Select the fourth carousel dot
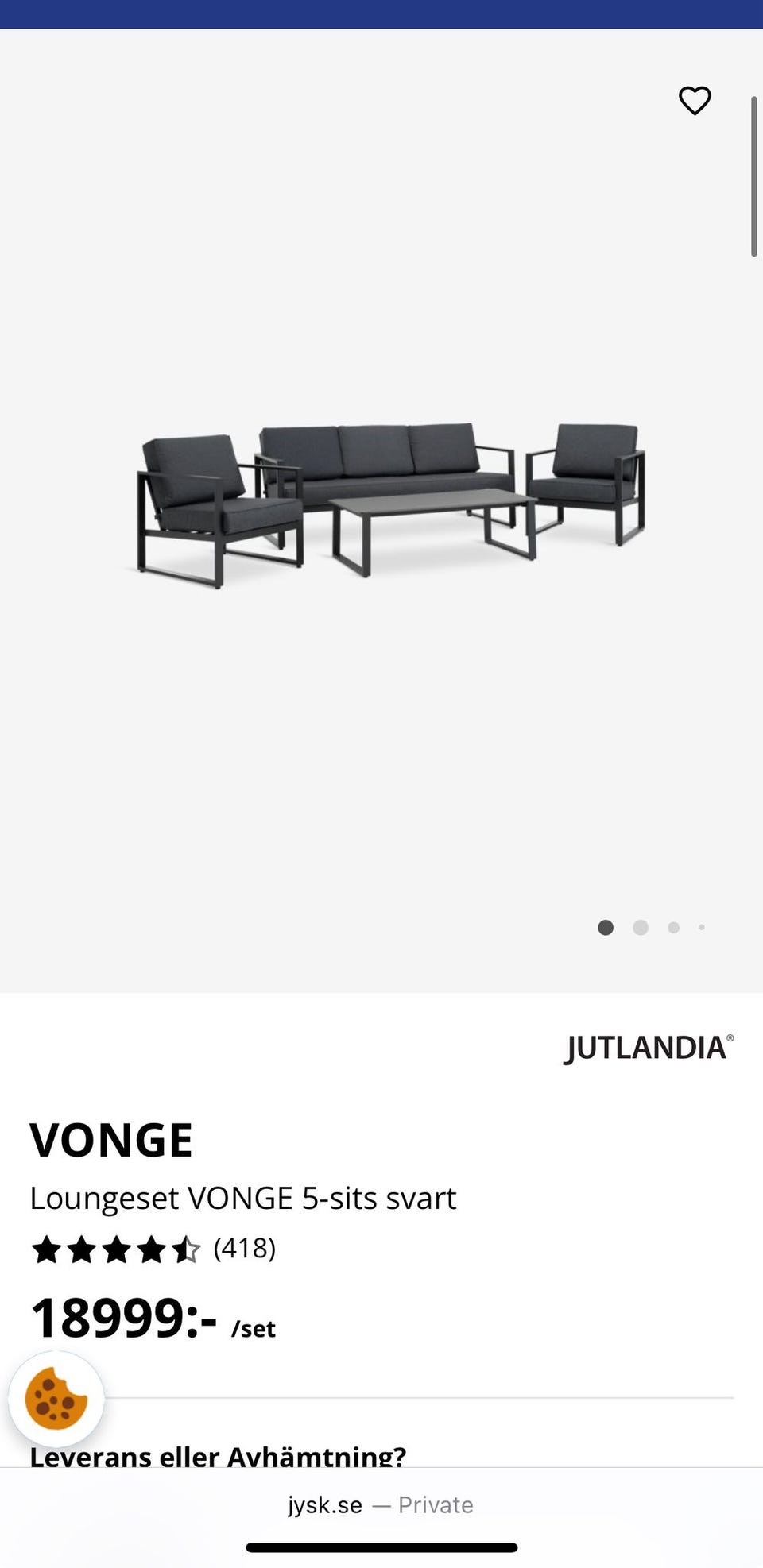Image resolution: width=763 pixels, height=1568 pixels. pos(702,928)
